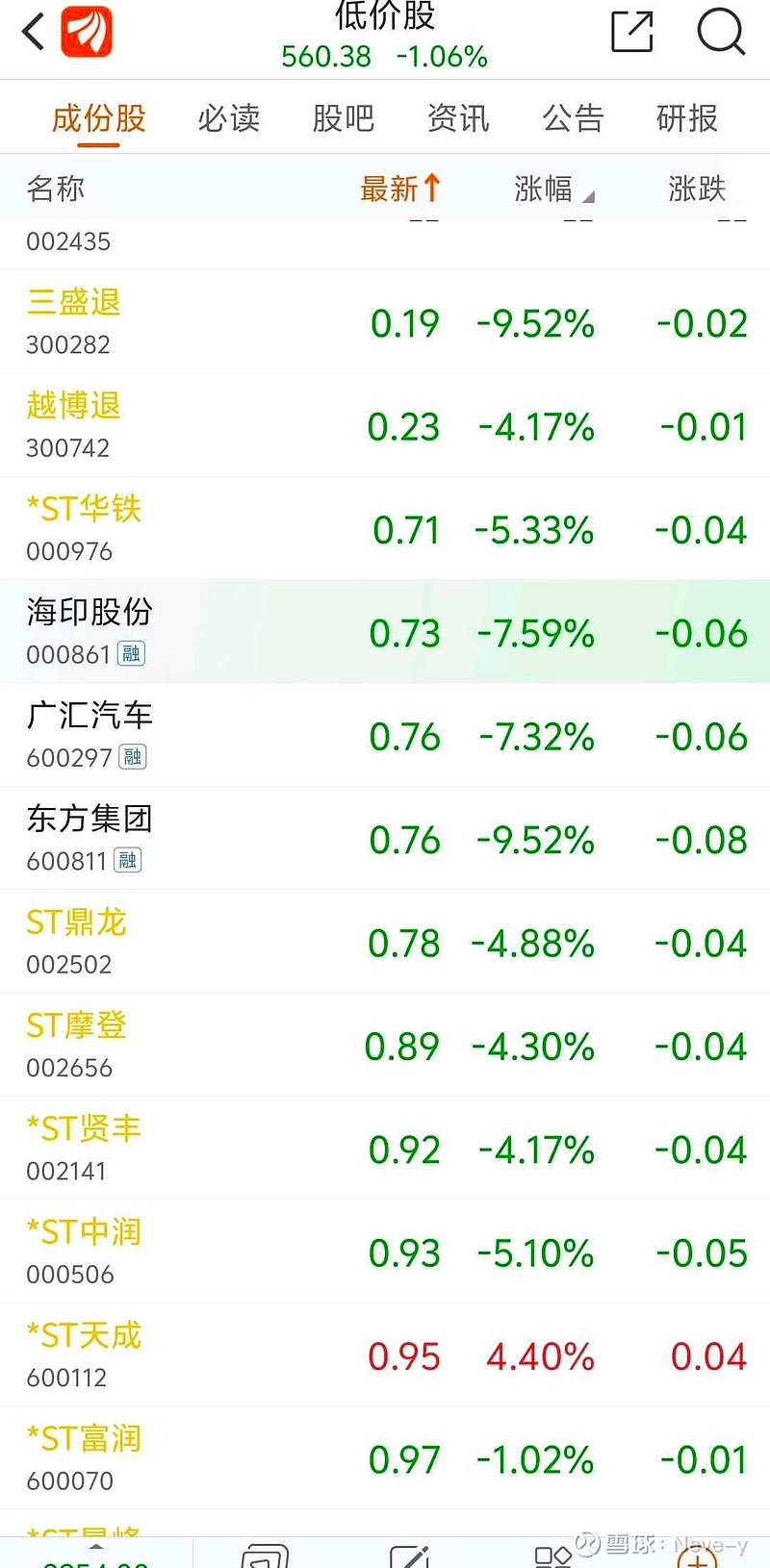Image resolution: width=770 pixels, height=1568 pixels.
Task: View the 研报 tab
Action: click(x=687, y=118)
